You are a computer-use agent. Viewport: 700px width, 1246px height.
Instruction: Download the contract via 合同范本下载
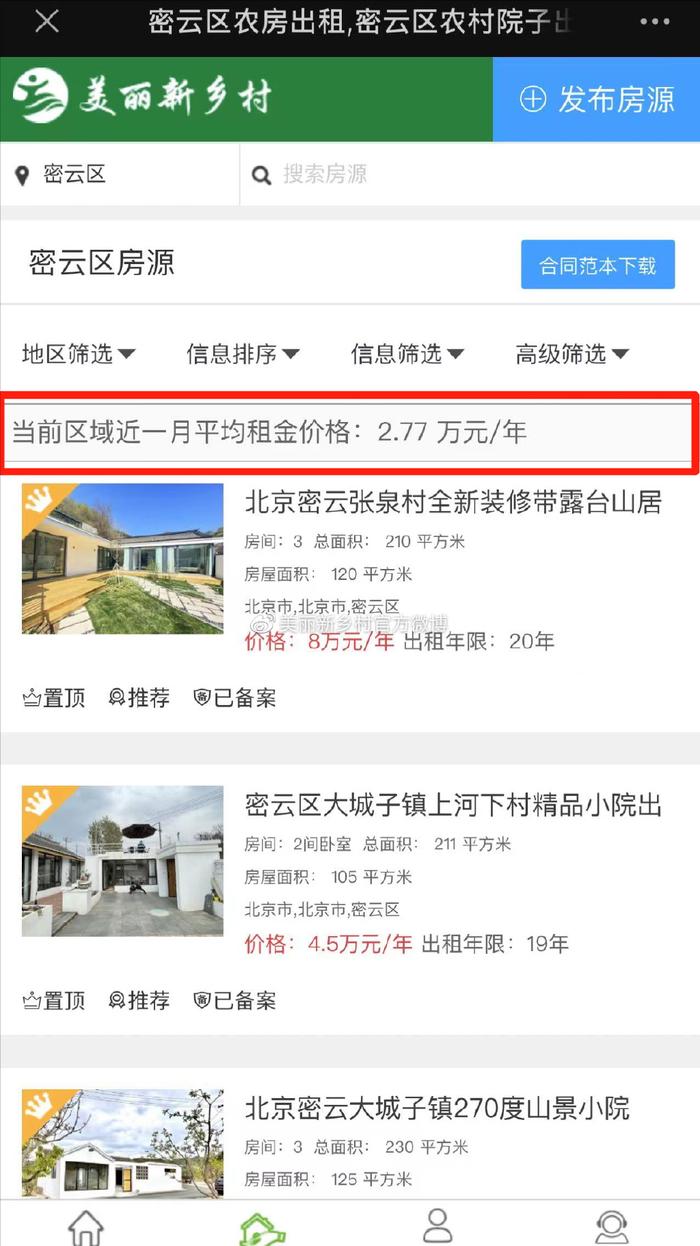pos(597,265)
